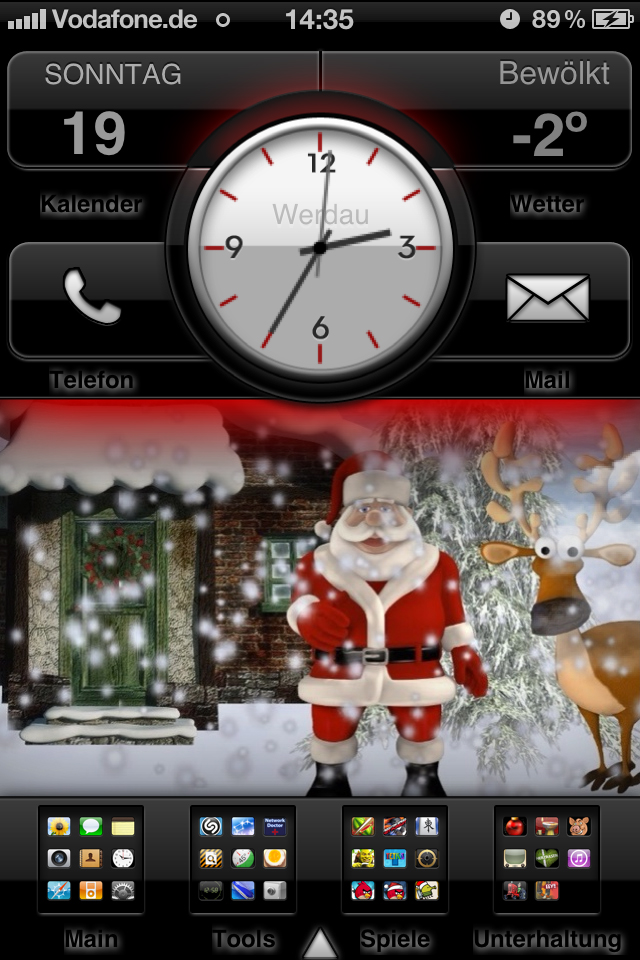Open the Mail app
640x960 pixels.
[x=548, y=300]
